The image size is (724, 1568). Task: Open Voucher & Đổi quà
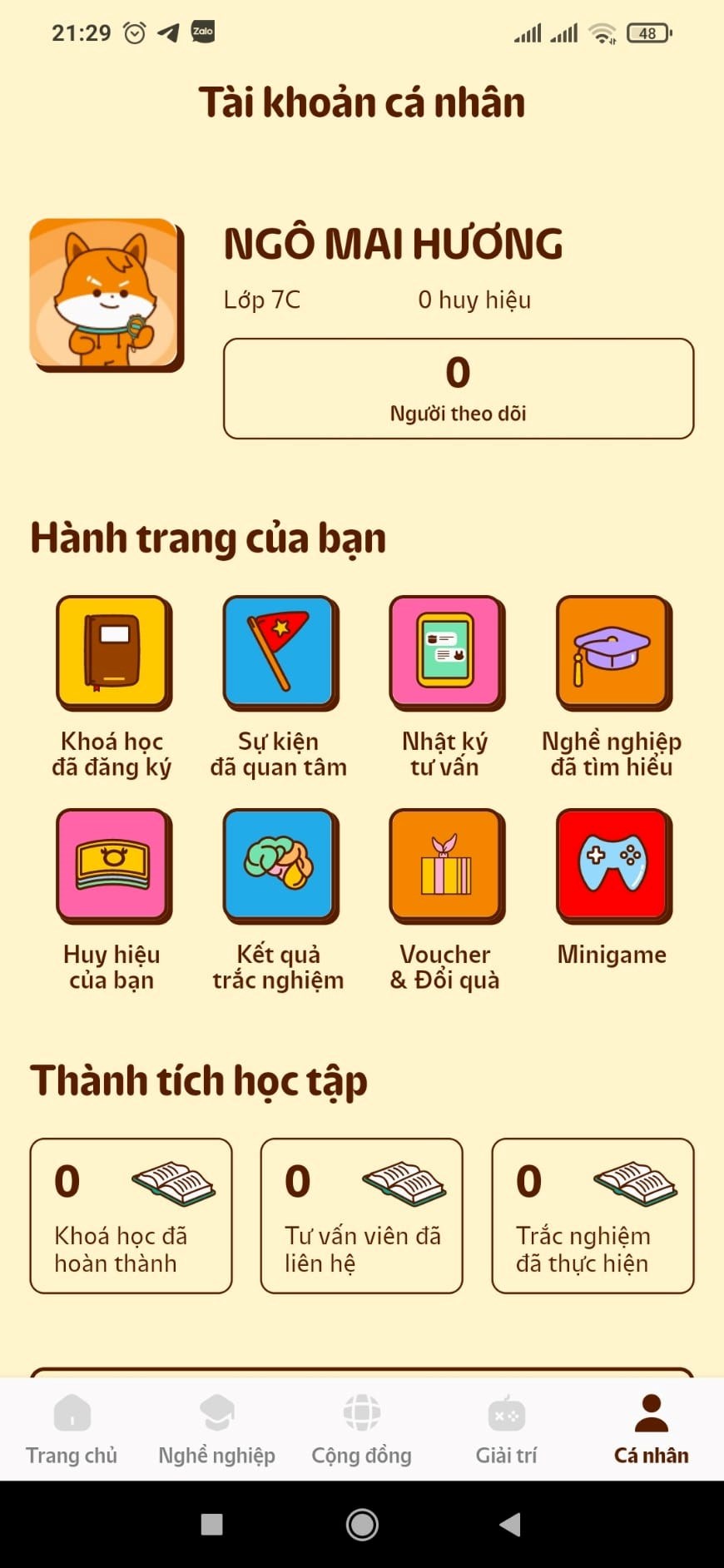tap(446, 866)
